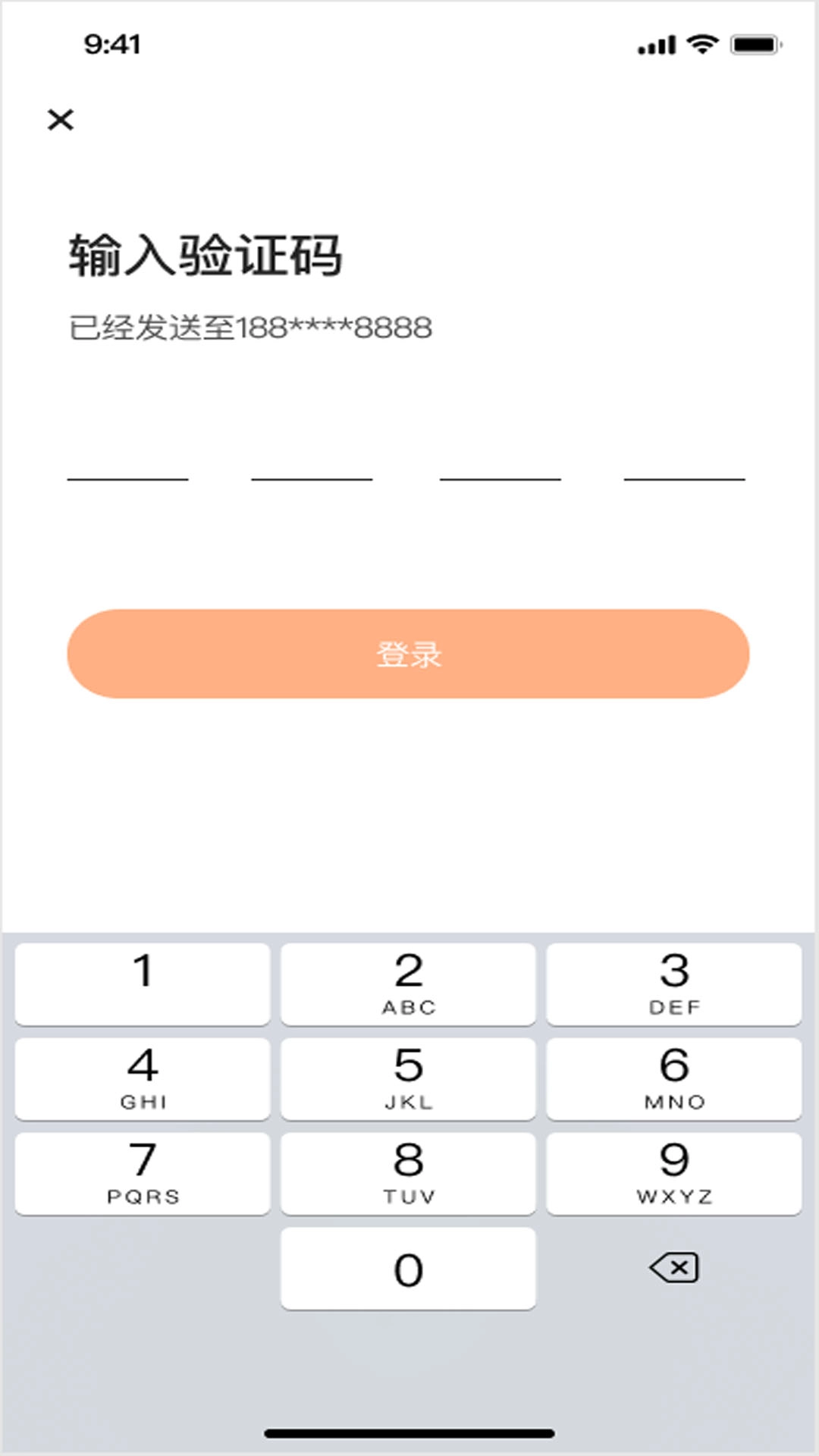The height and width of the screenshot is (1456, 819).
Task: Tap the number 6 MNO key
Action: pos(674,1079)
